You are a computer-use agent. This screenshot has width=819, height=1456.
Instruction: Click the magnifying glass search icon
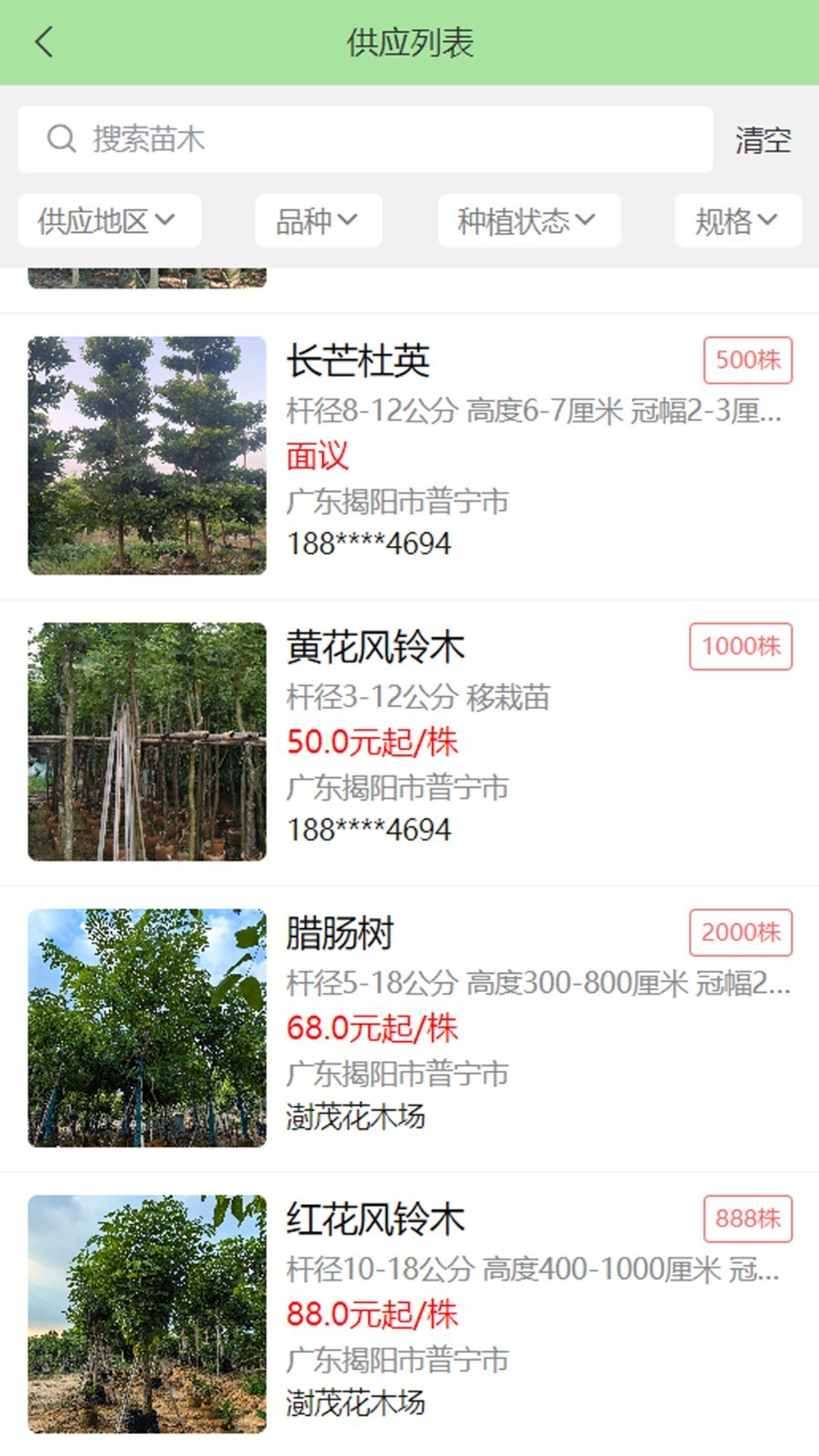click(61, 139)
